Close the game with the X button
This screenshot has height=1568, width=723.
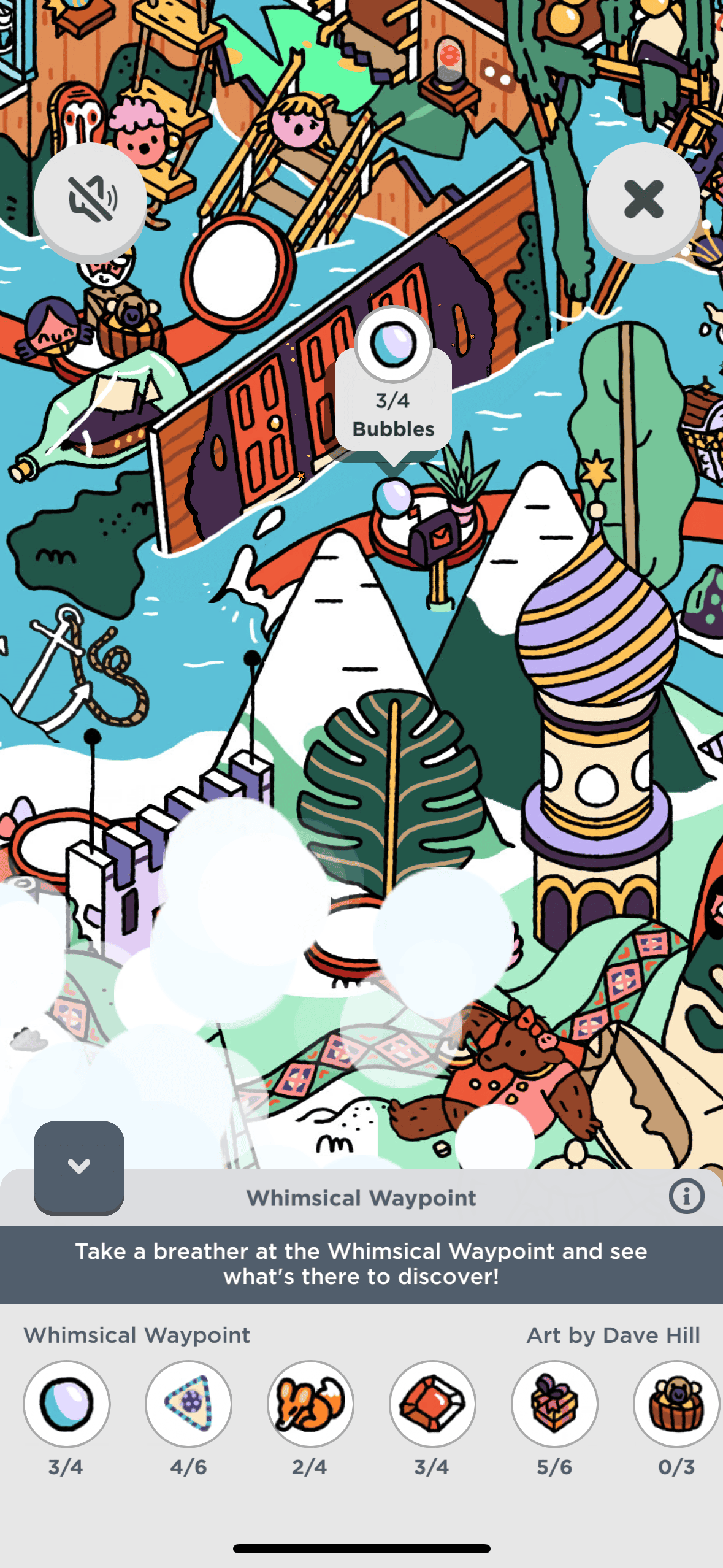(643, 199)
